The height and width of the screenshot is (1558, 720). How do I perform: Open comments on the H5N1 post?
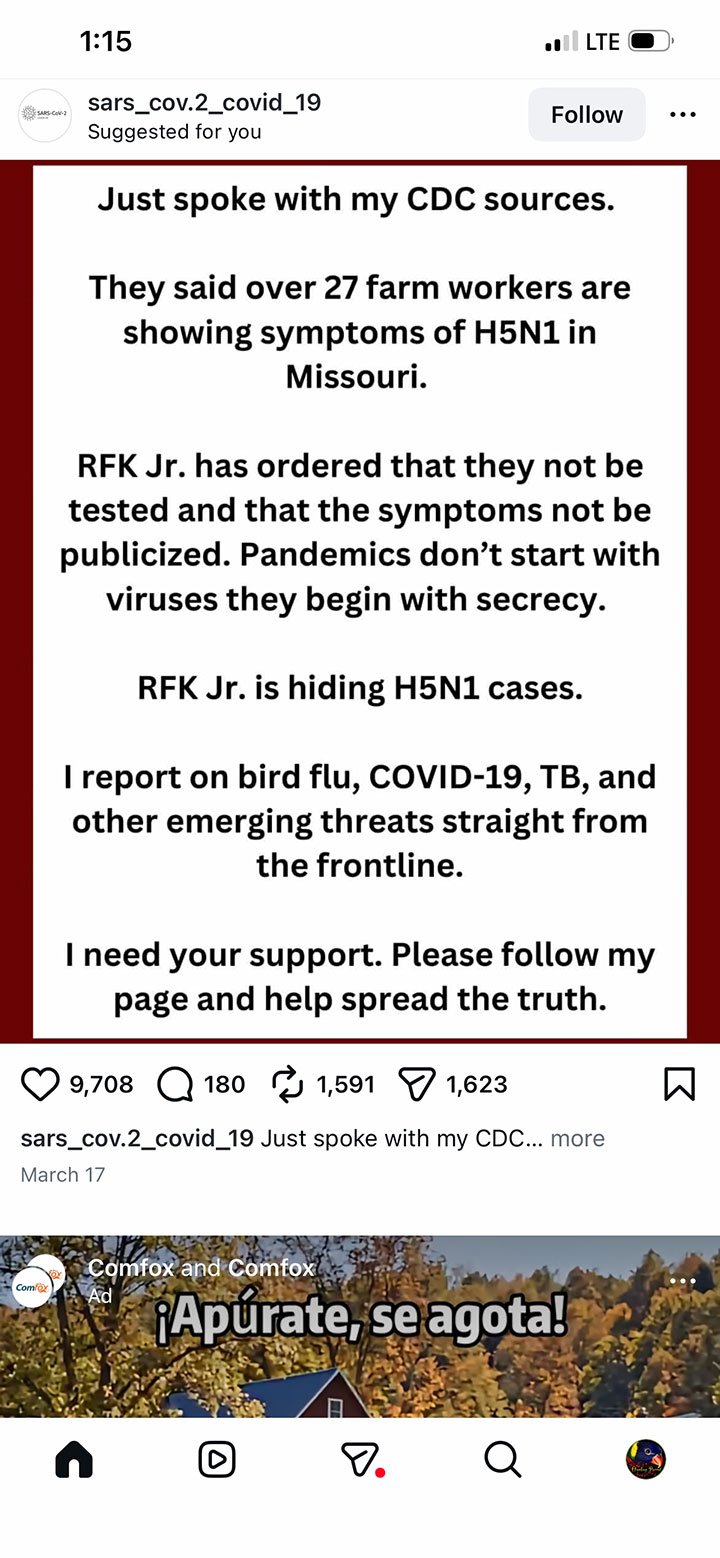tap(175, 1084)
